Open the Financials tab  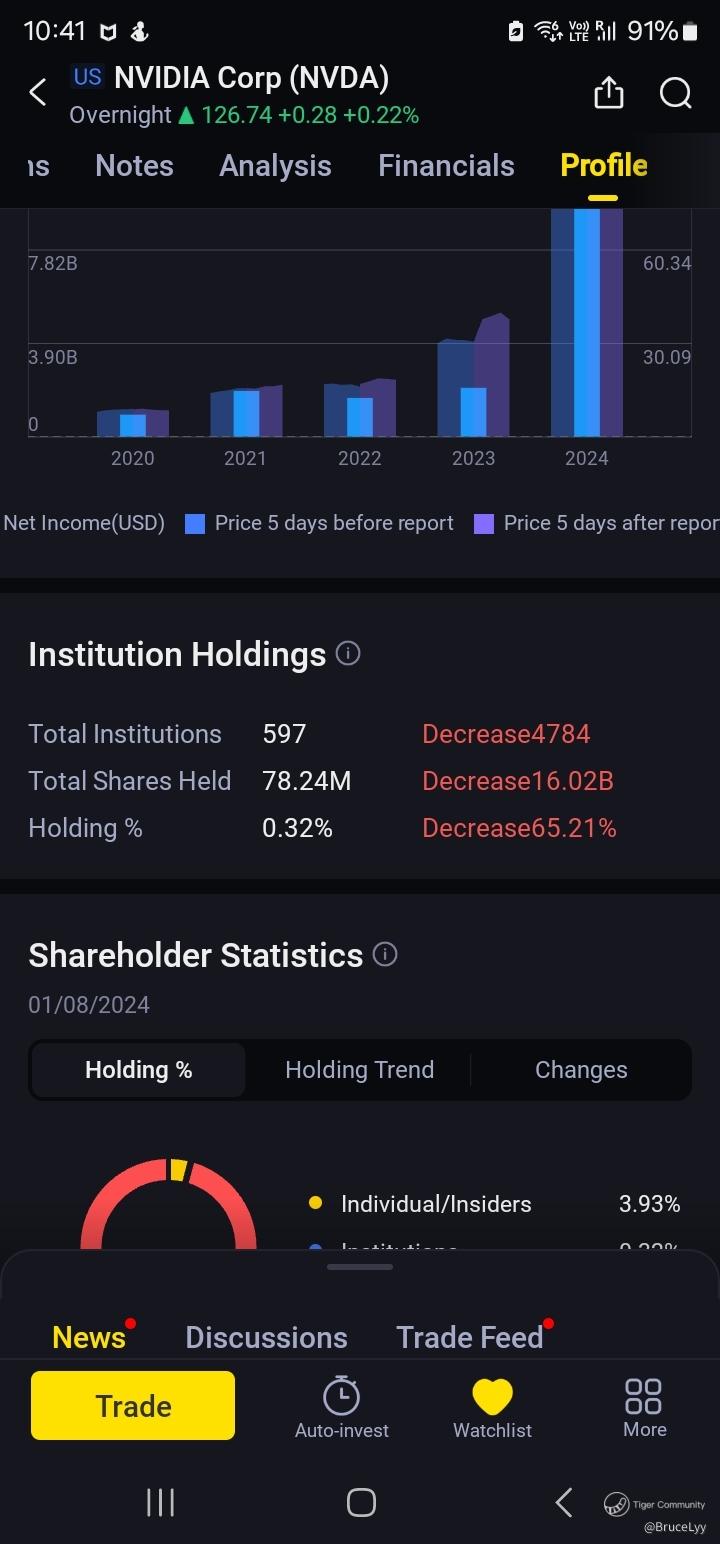pos(446,166)
